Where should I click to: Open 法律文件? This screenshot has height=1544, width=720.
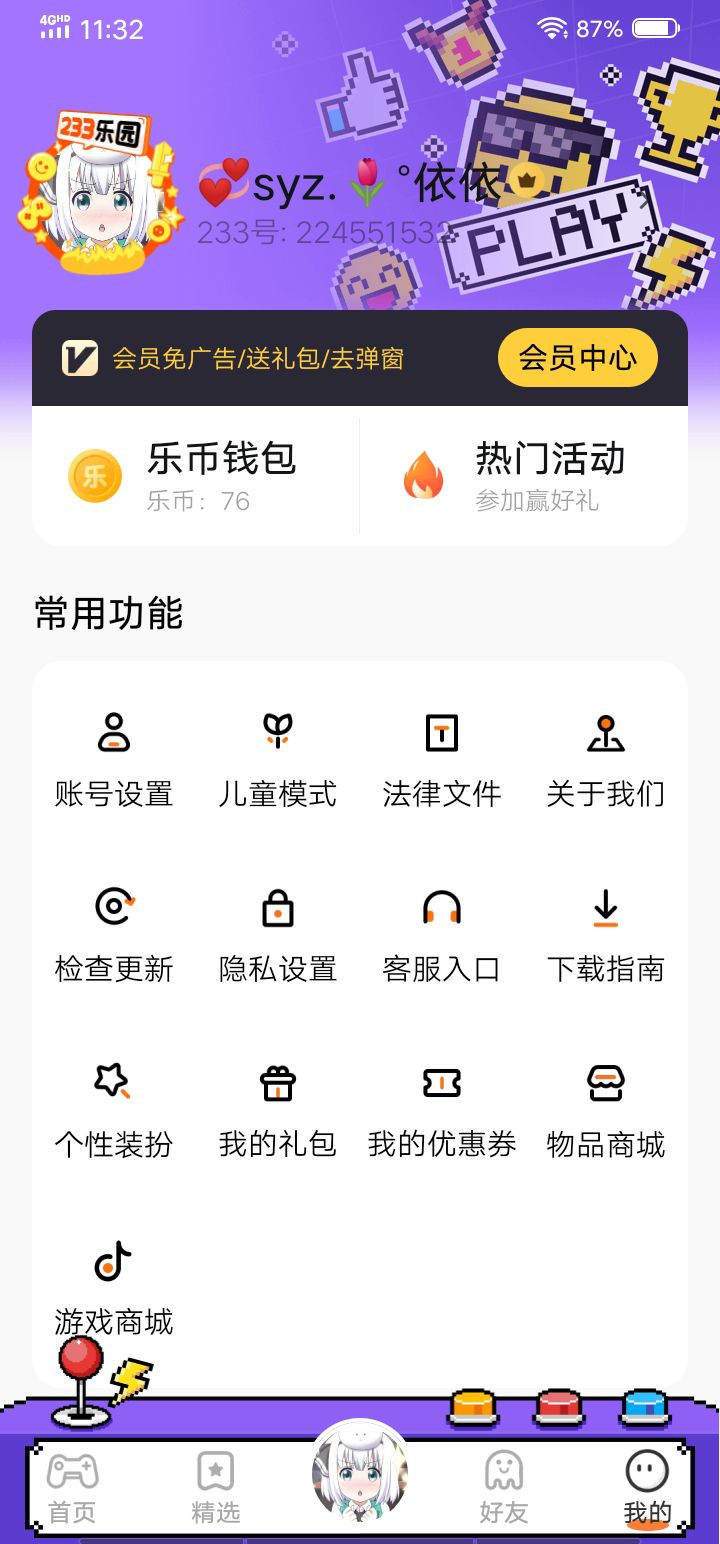coord(441,759)
